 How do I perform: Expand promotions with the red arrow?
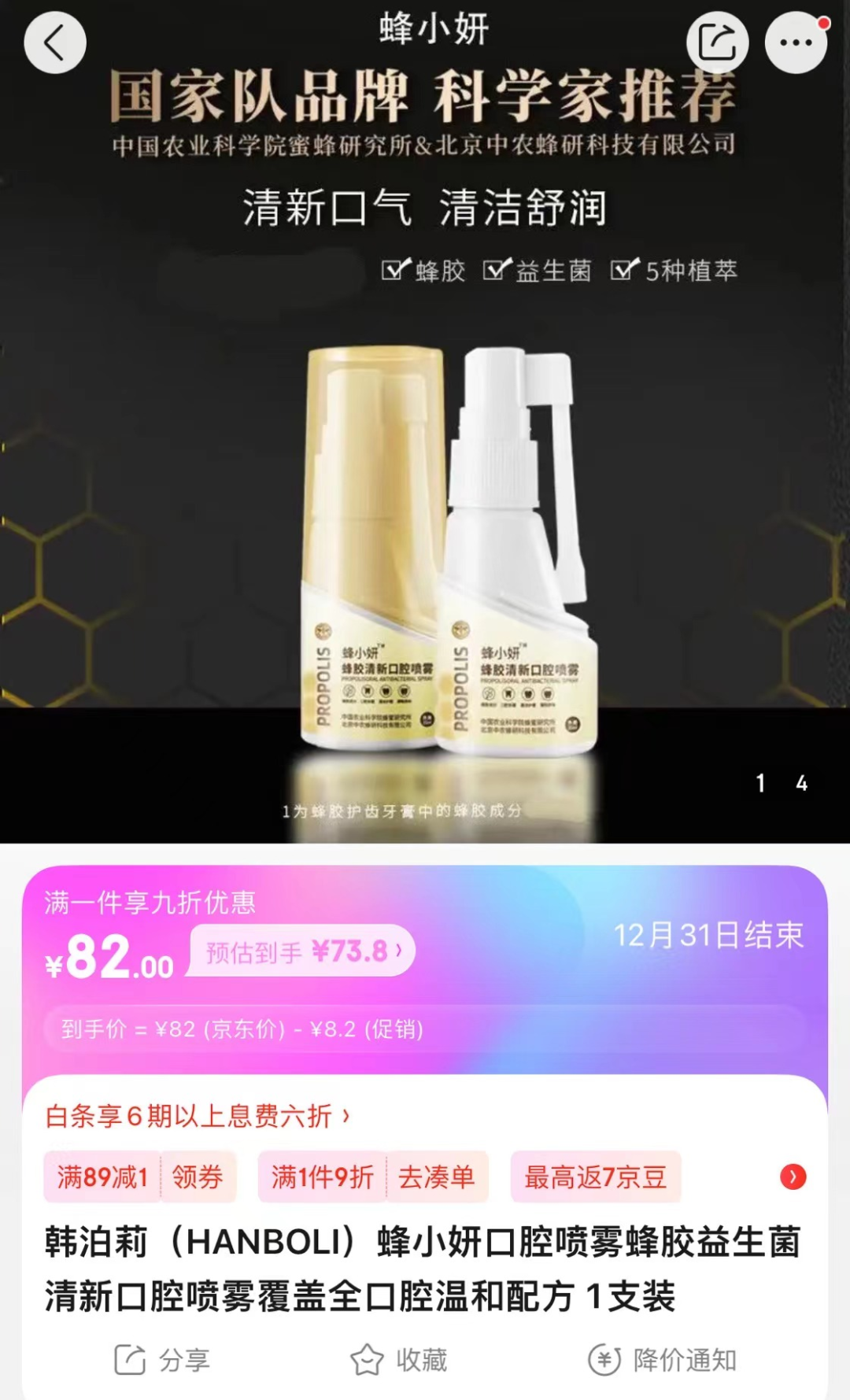[793, 1177]
